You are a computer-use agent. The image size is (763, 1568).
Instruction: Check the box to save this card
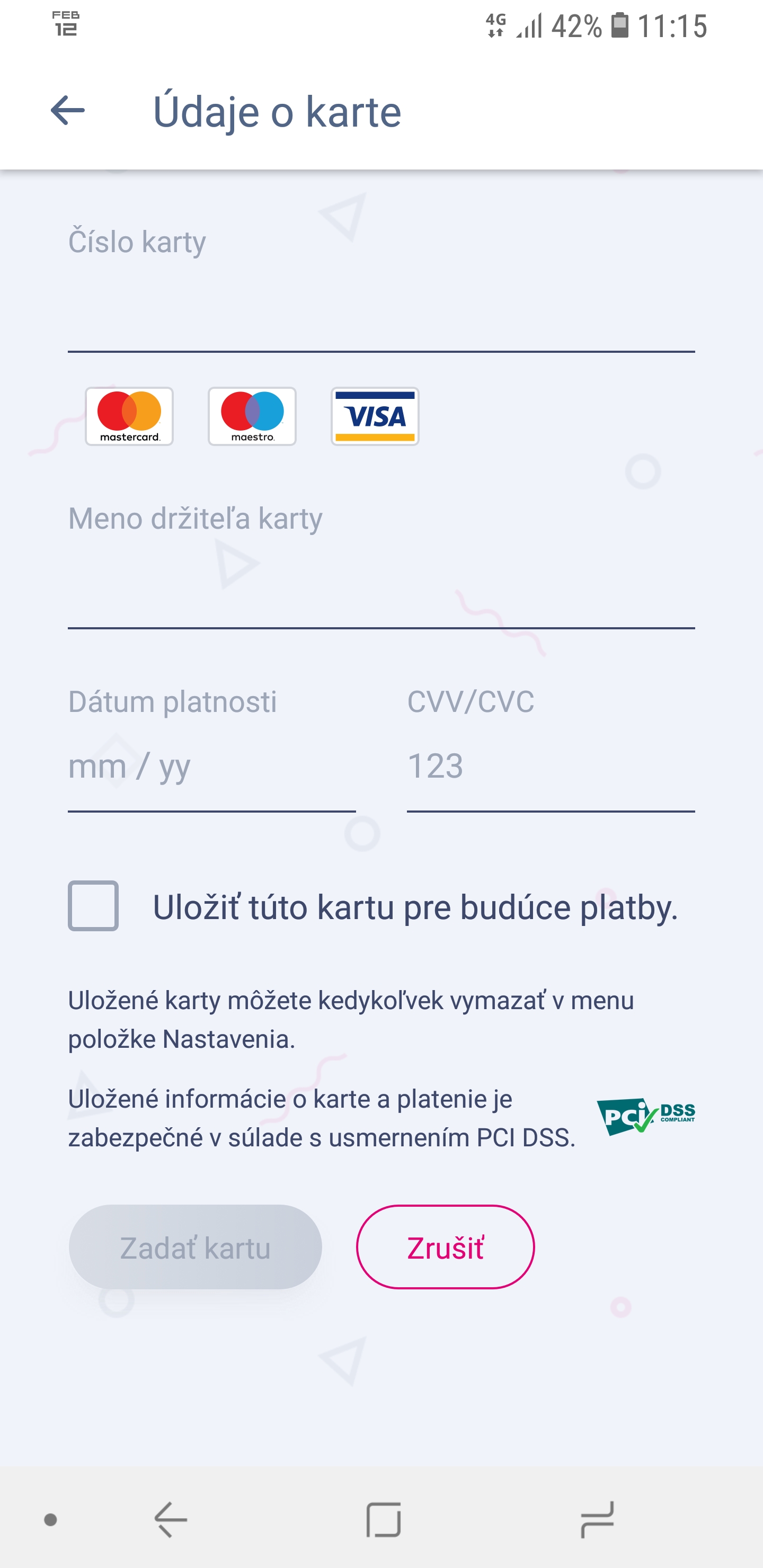click(x=93, y=906)
